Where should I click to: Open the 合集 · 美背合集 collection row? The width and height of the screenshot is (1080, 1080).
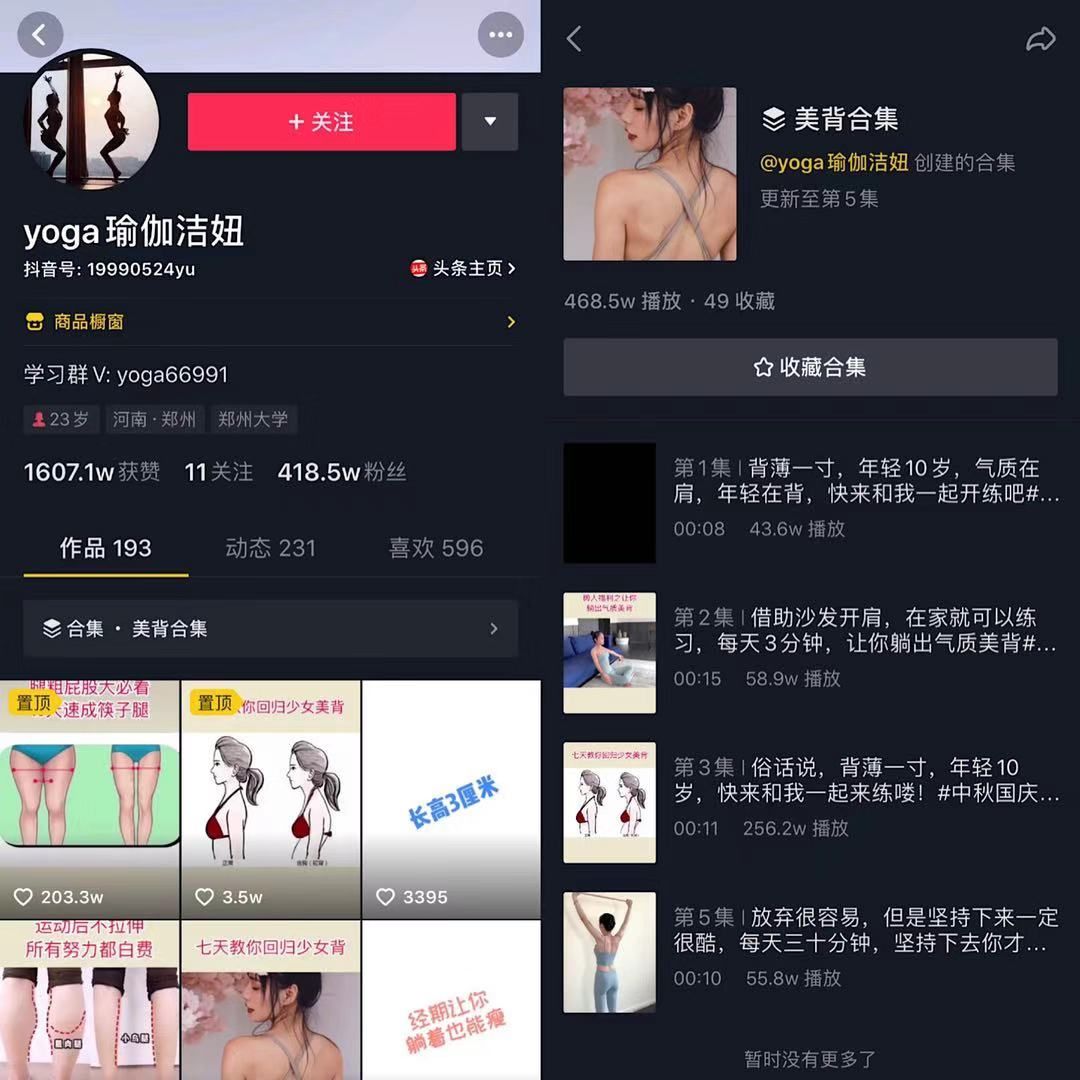tap(270, 629)
